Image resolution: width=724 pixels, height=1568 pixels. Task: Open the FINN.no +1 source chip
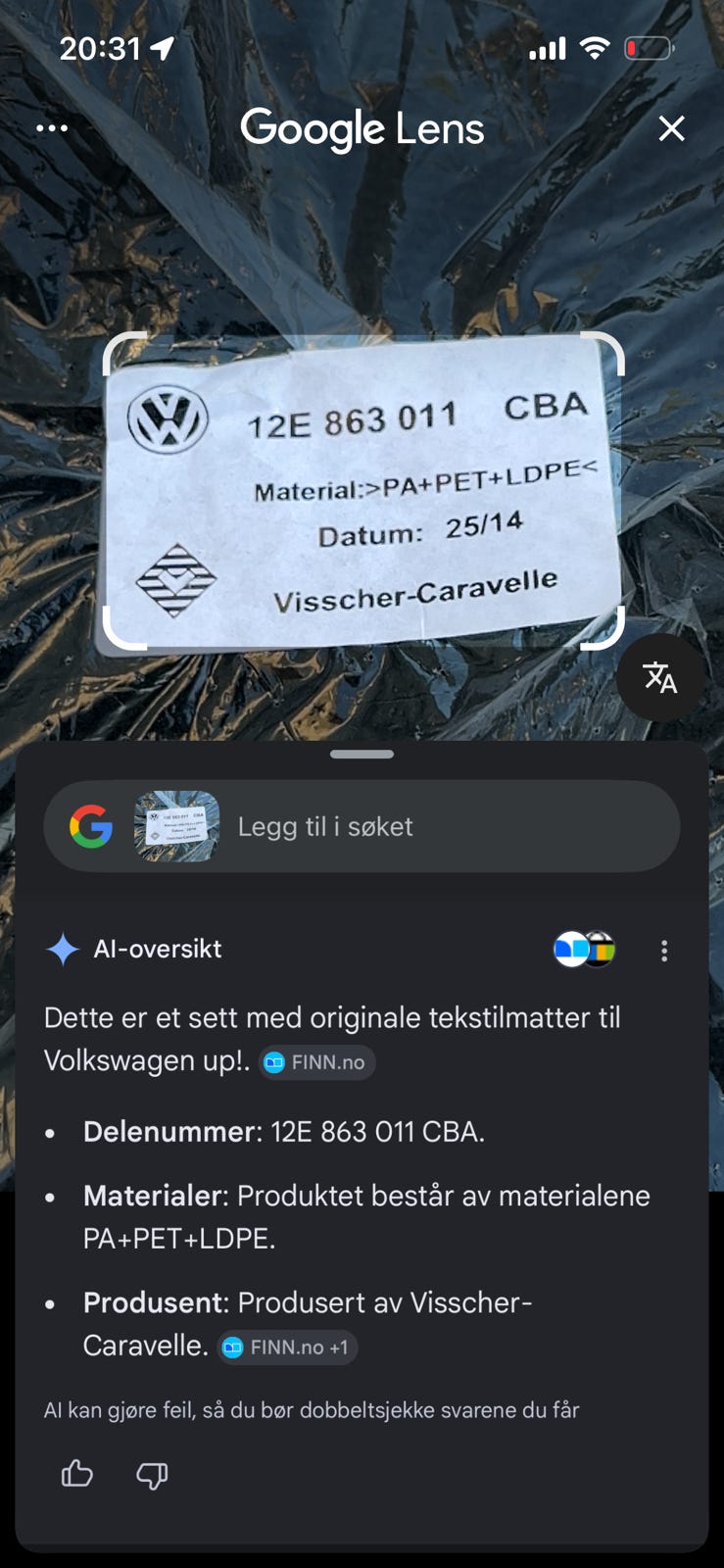288,1347
